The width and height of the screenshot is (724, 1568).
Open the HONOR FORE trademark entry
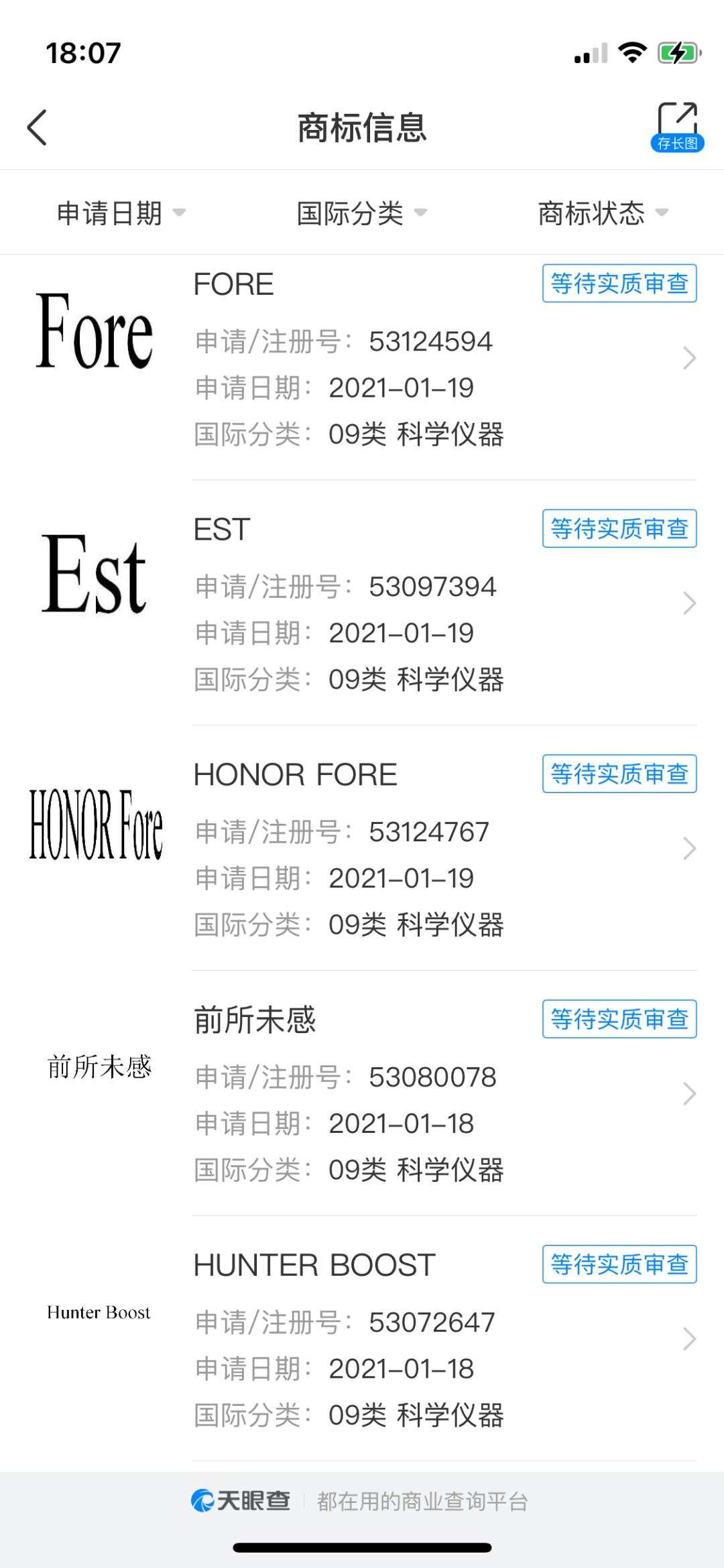coord(429,850)
